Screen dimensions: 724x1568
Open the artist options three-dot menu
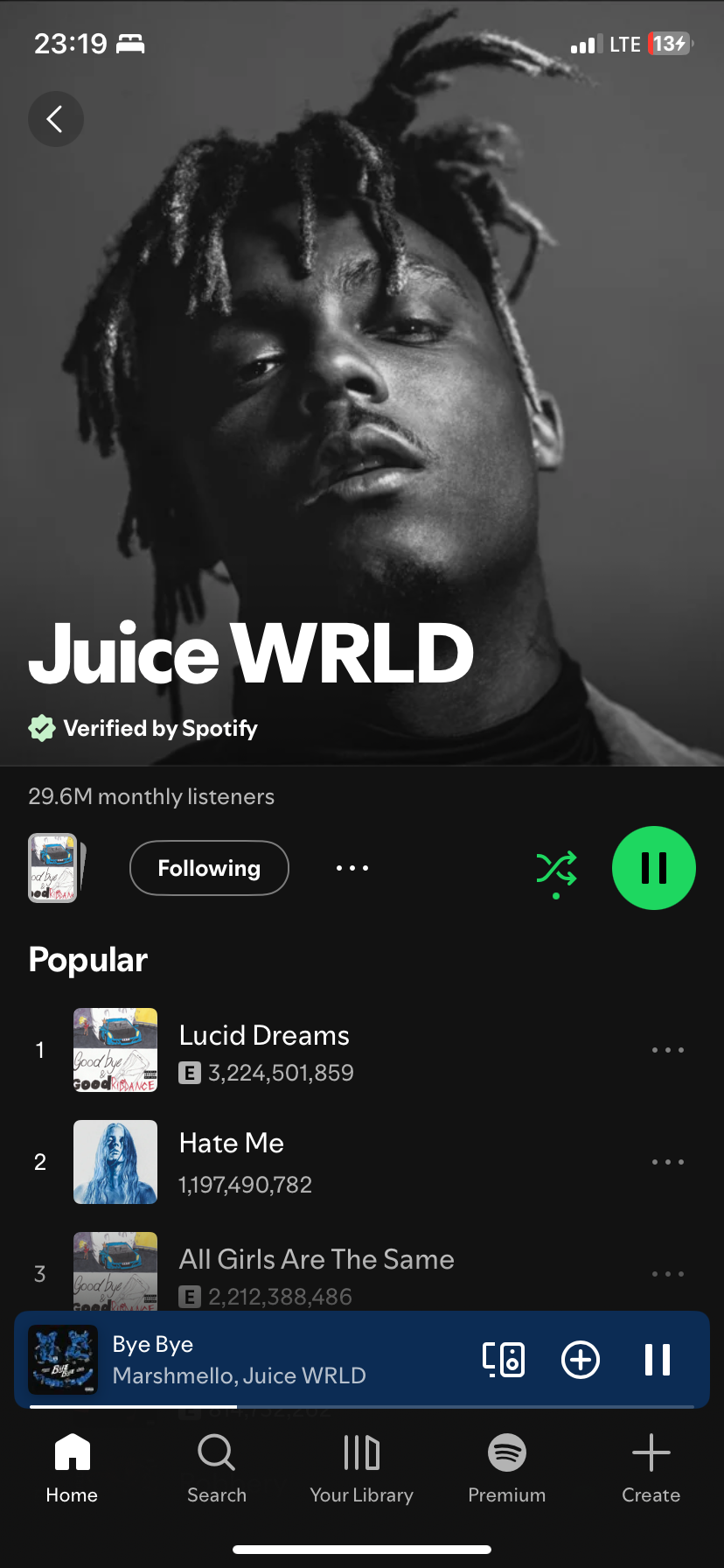(352, 868)
